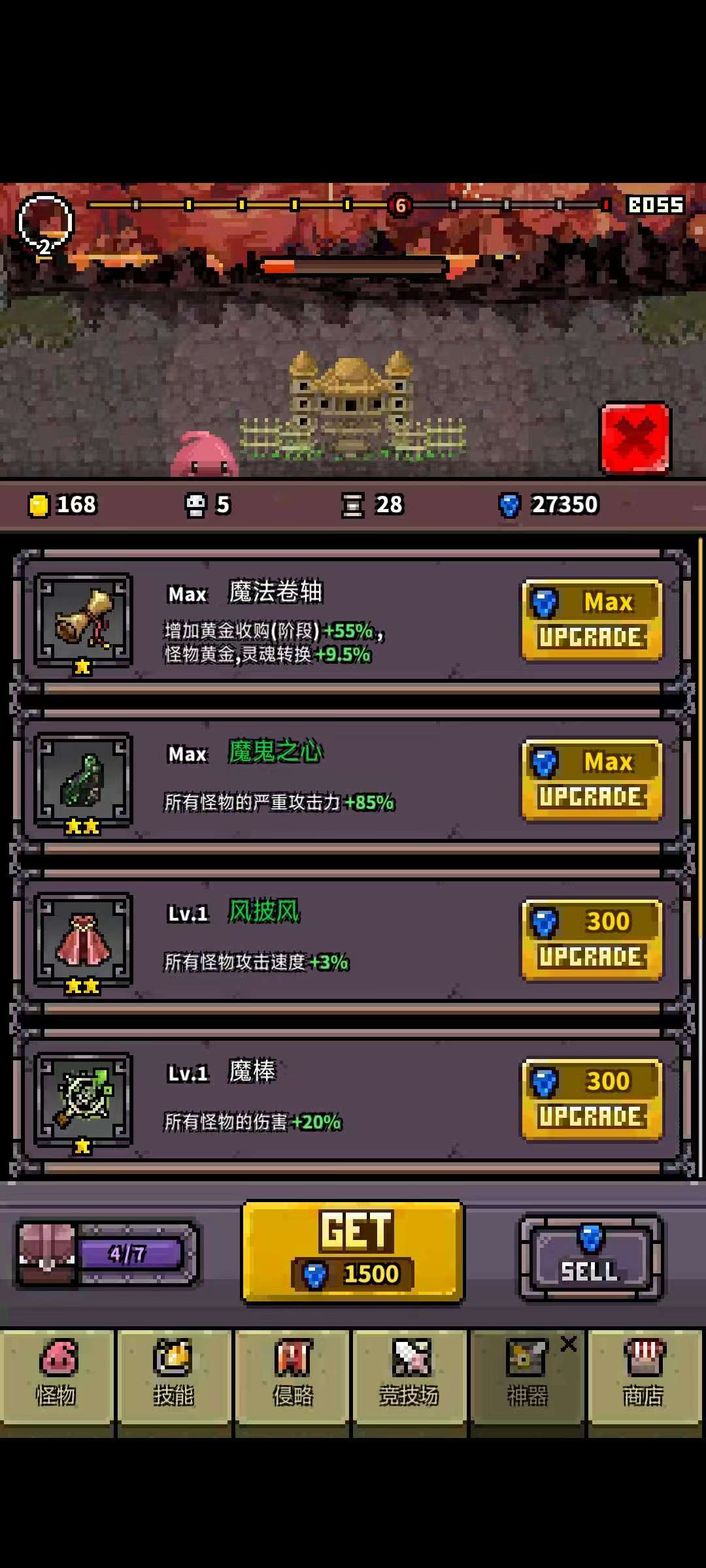Open the 魔鬼之心 artifact icon
The image size is (706, 1568).
(84, 779)
